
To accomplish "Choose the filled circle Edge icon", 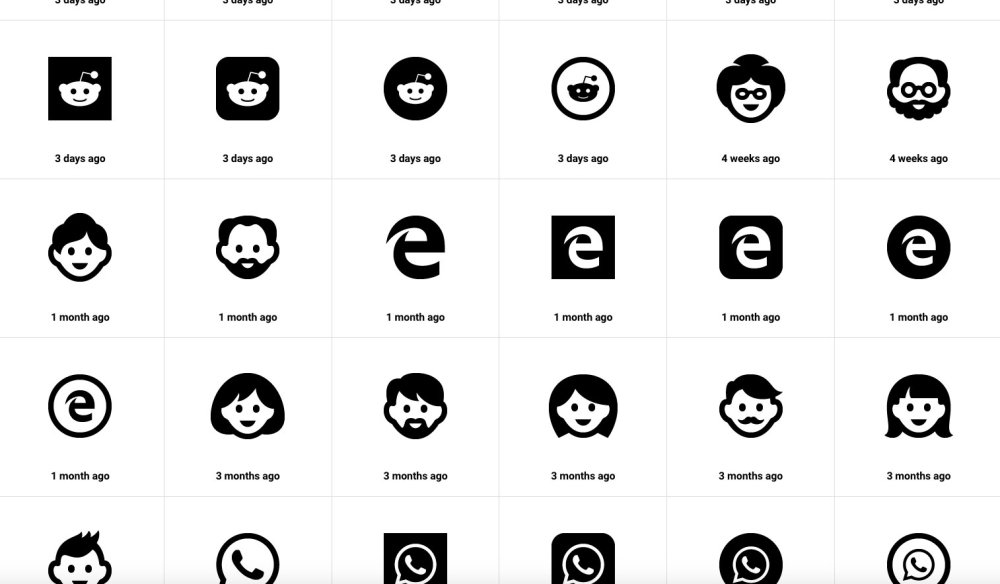I will coord(918,248).
